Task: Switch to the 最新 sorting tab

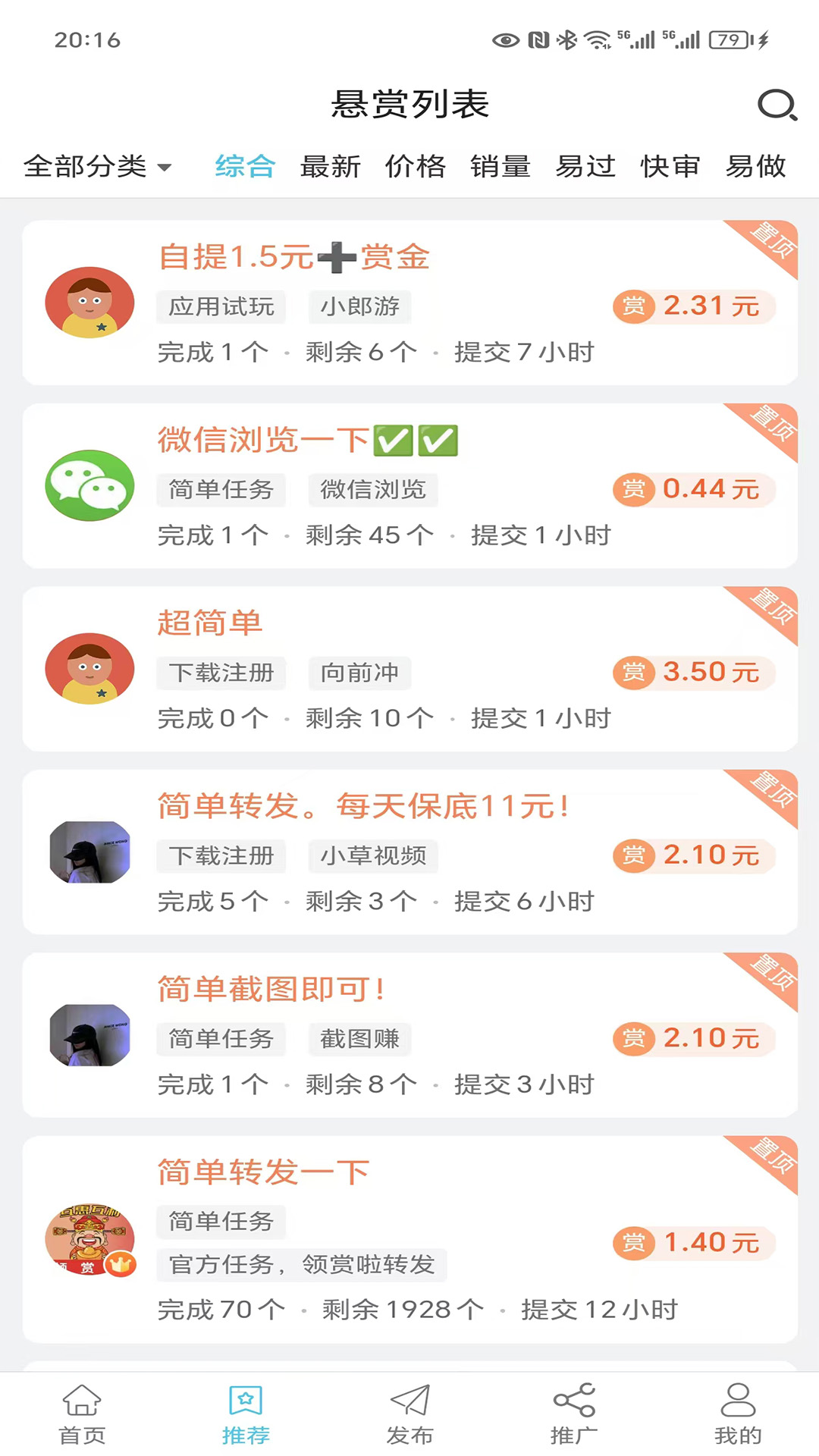Action: pyautogui.click(x=331, y=168)
